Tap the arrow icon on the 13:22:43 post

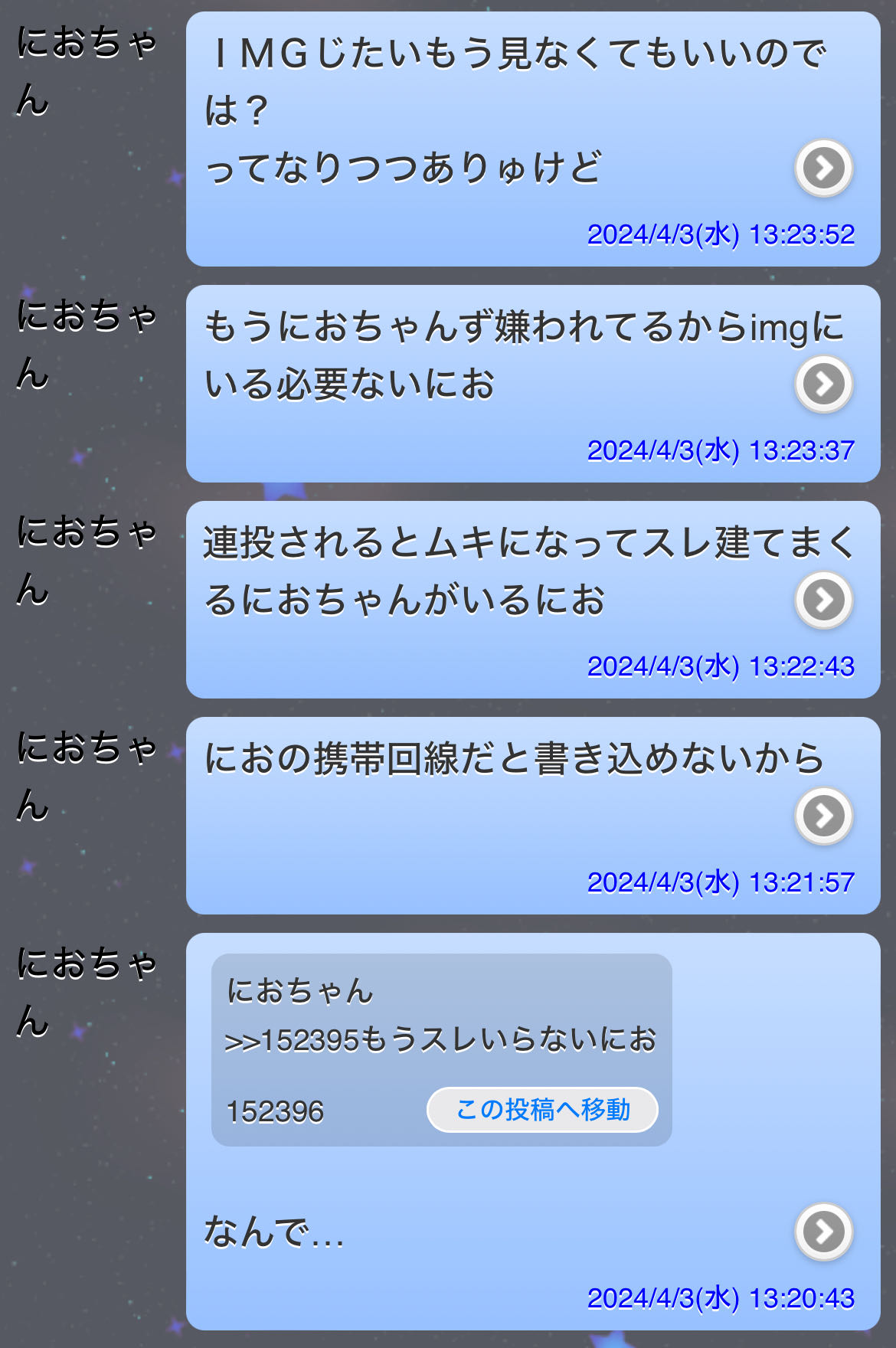pos(824,600)
